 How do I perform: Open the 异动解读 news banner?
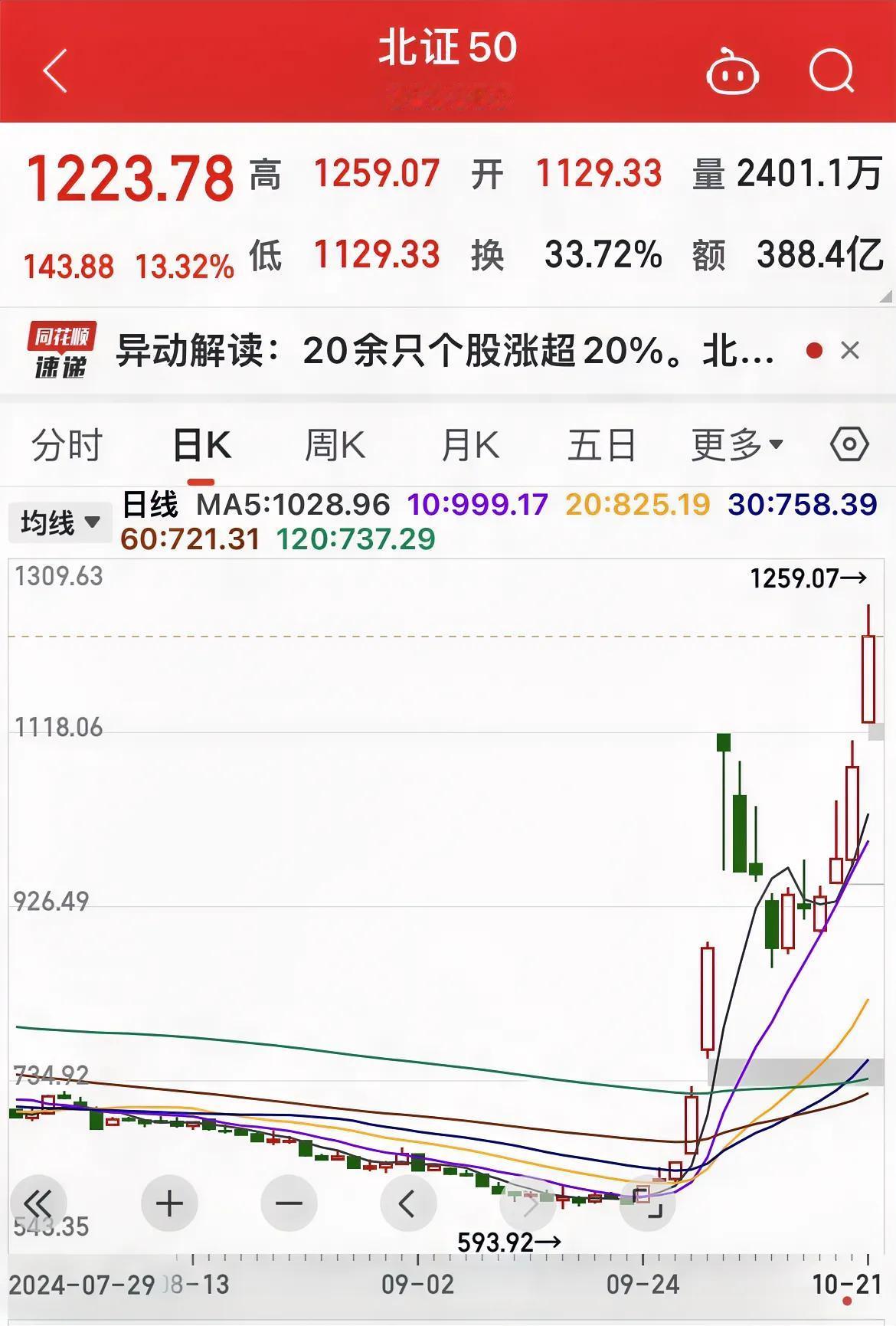(x=444, y=352)
